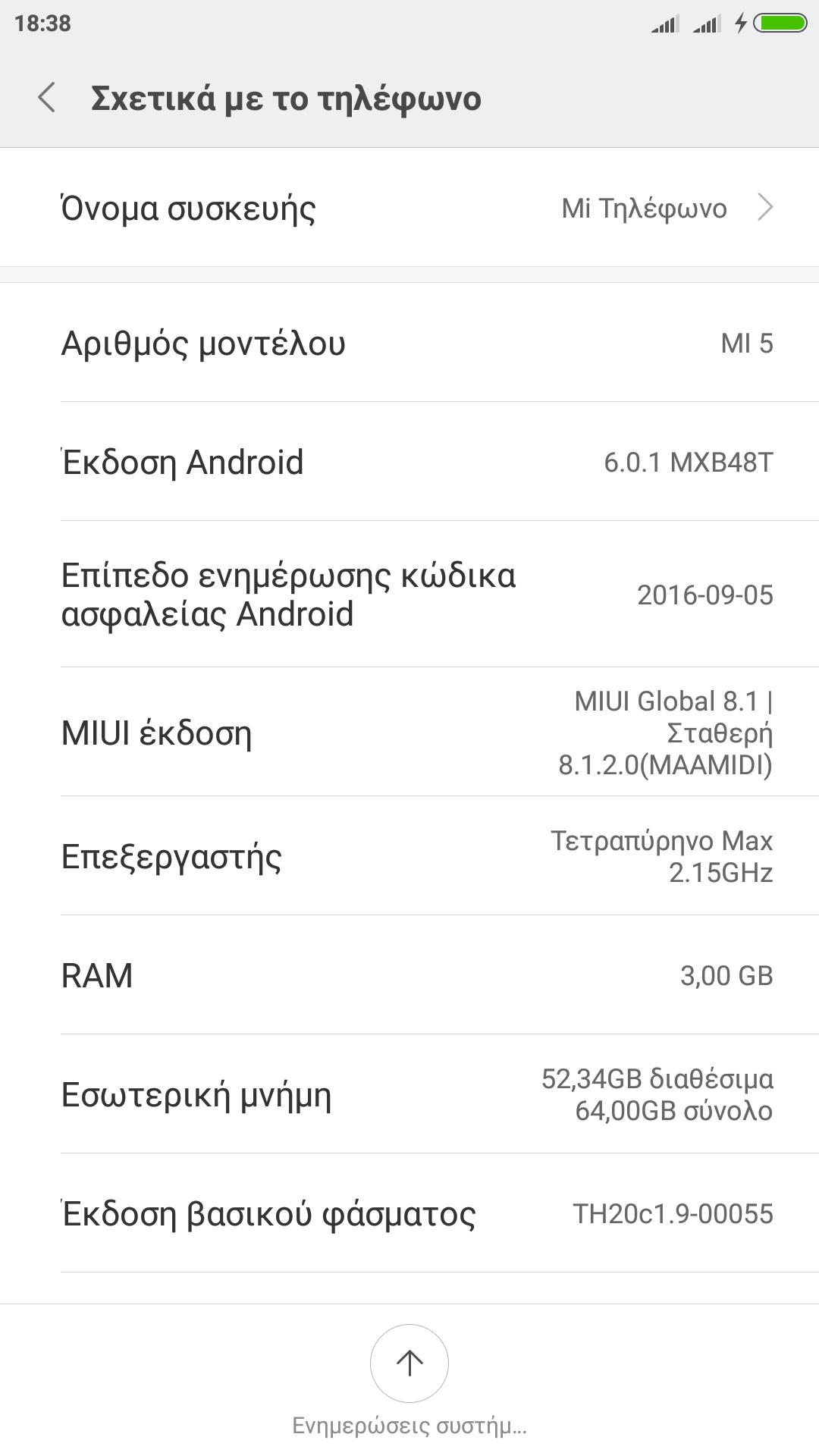Image resolution: width=819 pixels, height=1456 pixels.
Task: Tap the Αριθμός μοντέλου row
Action: [409, 343]
